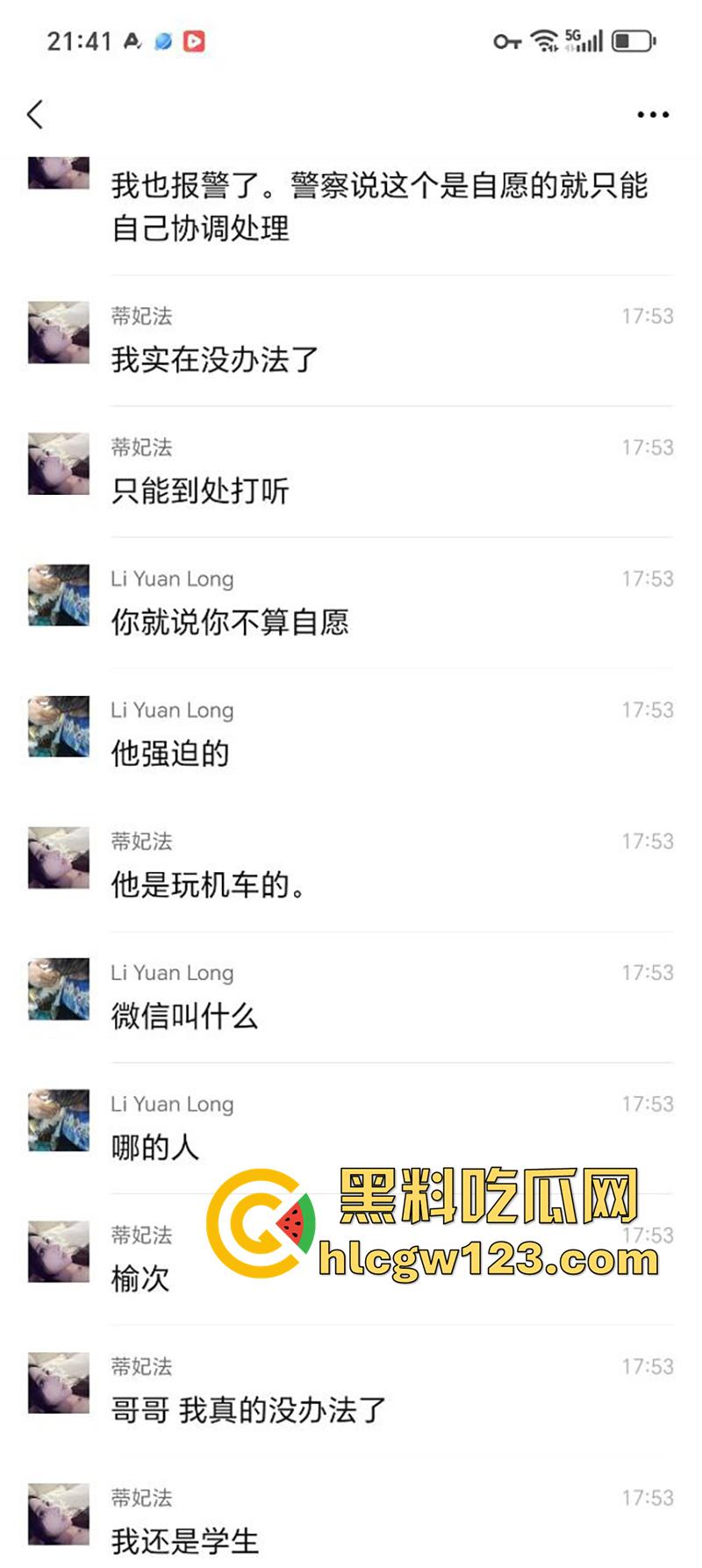This screenshot has width=702, height=1568.
Task: Open the red video app notification icon
Action: pyautogui.click(x=195, y=40)
